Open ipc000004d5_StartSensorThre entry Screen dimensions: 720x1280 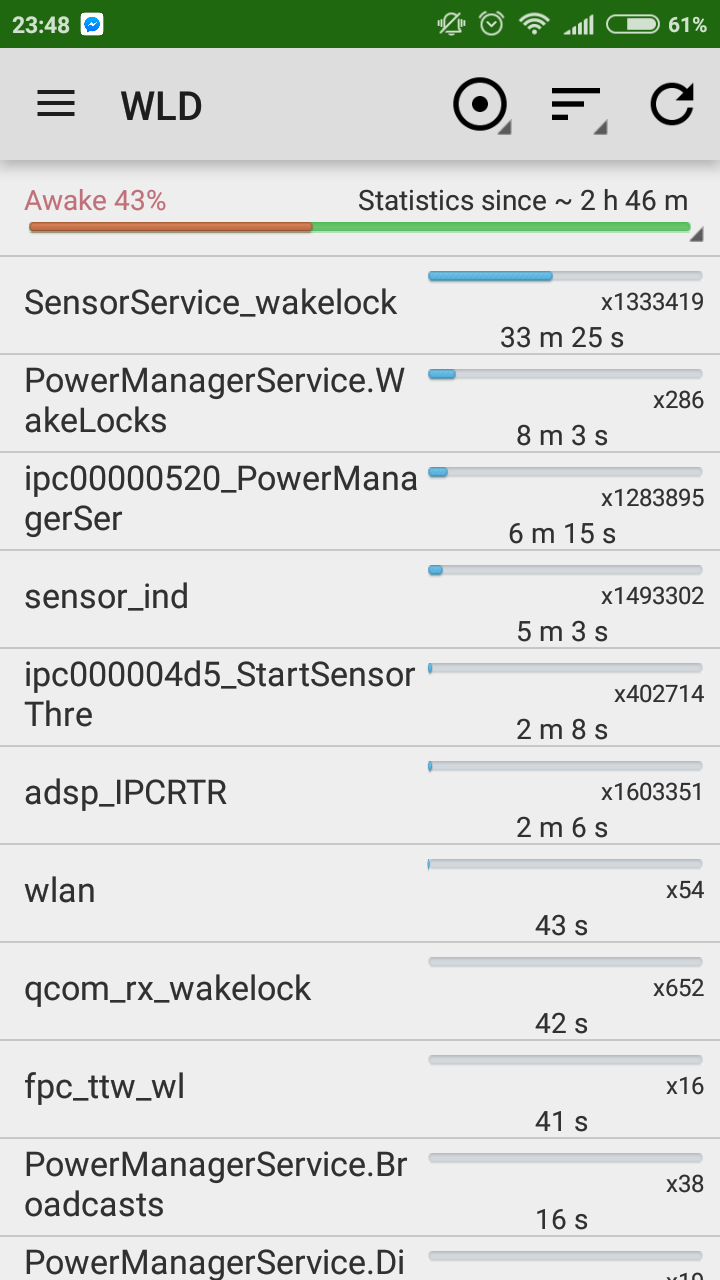pos(360,697)
